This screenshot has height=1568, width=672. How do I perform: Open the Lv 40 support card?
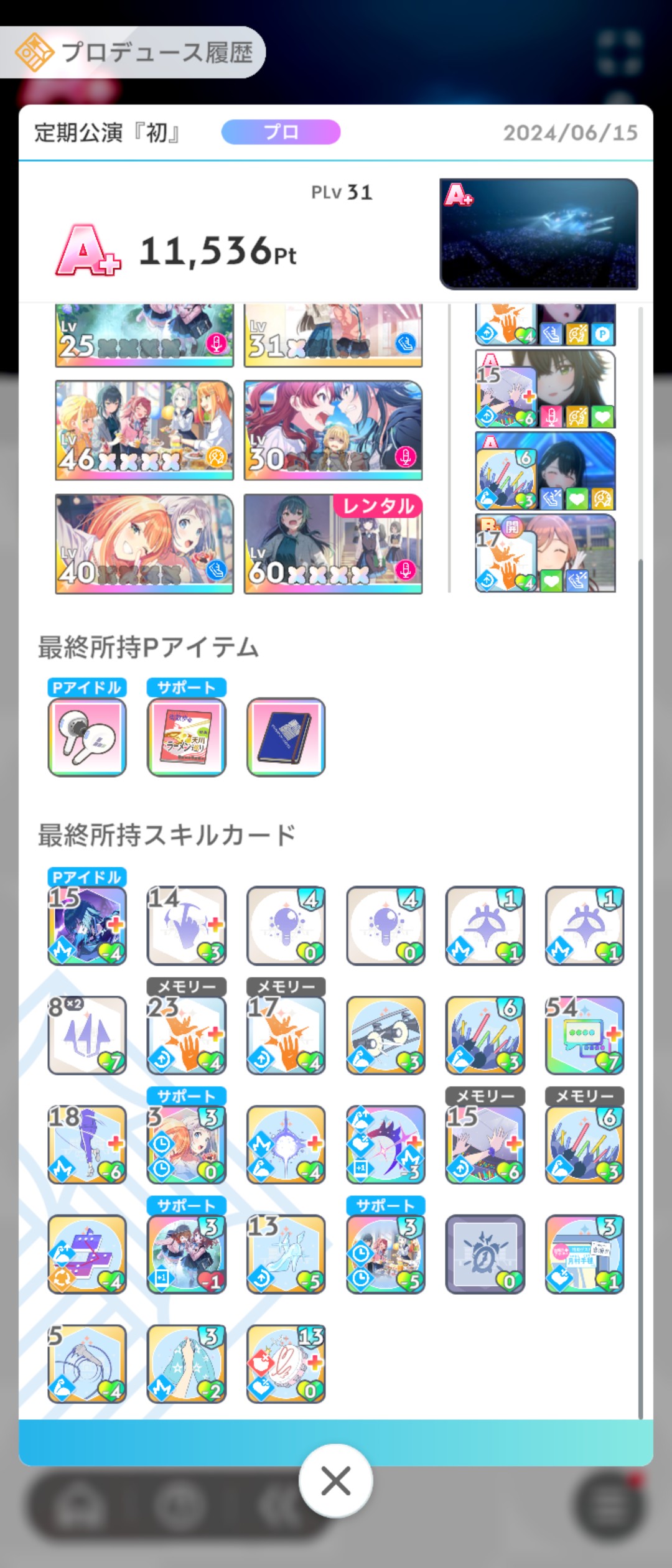(144, 544)
